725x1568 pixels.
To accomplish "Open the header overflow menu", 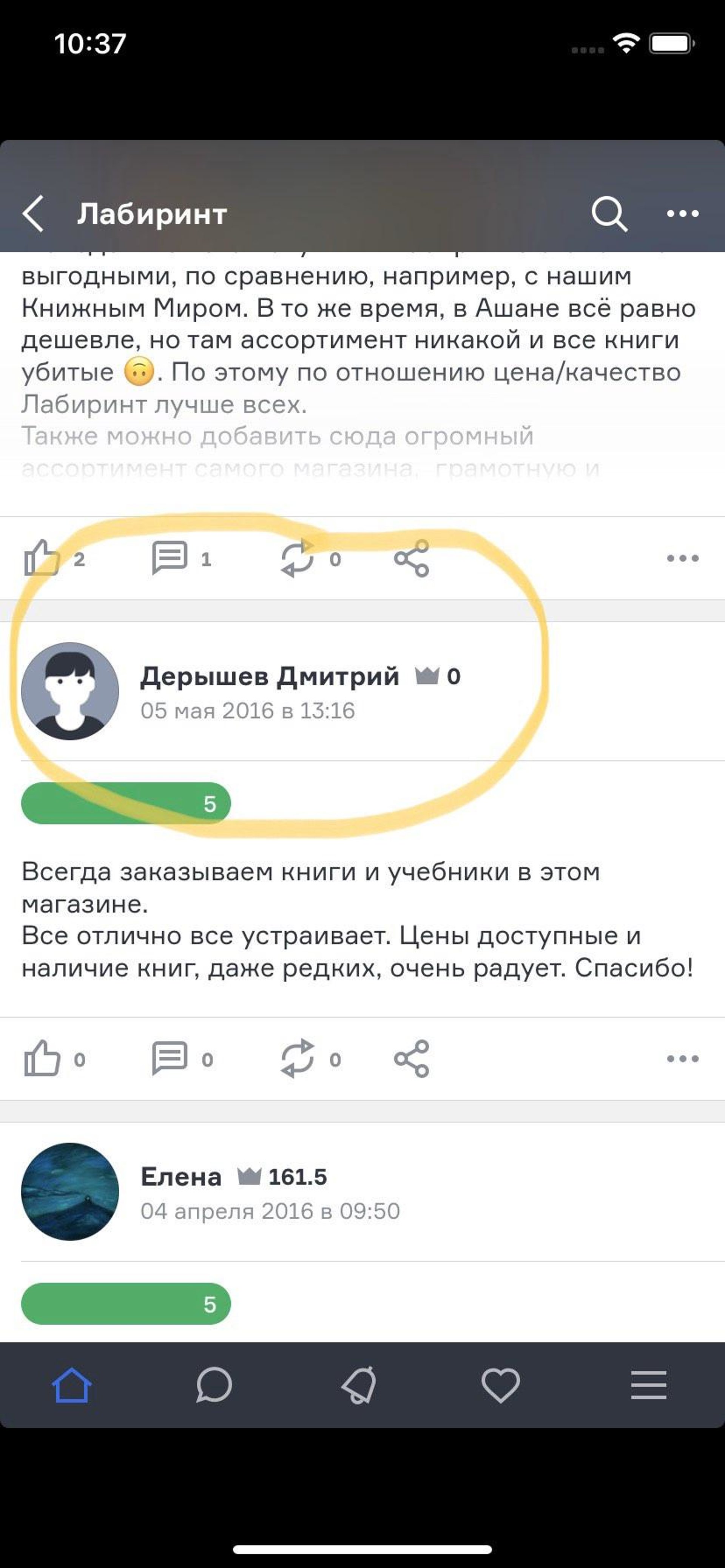I will click(682, 214).
